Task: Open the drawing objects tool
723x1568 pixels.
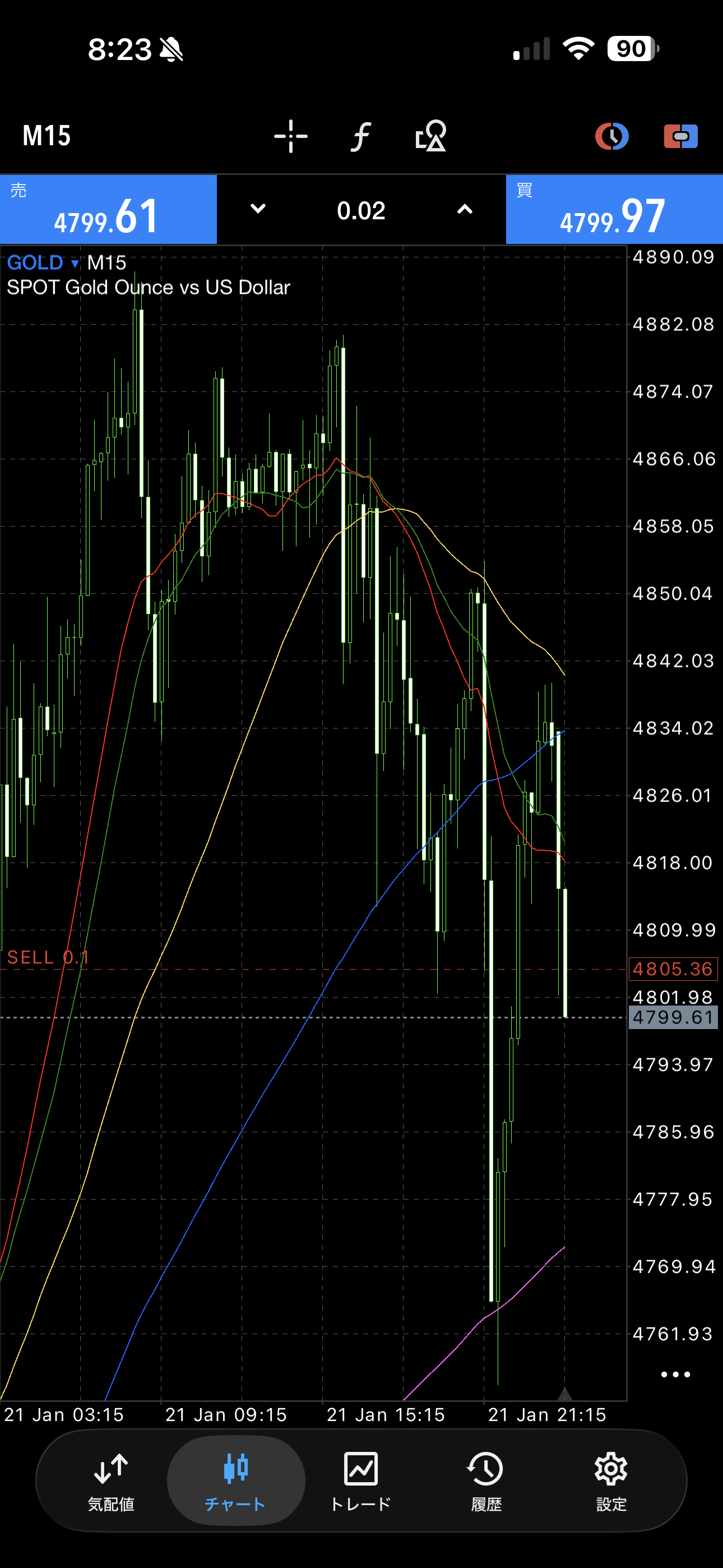Action: point(431,136)
